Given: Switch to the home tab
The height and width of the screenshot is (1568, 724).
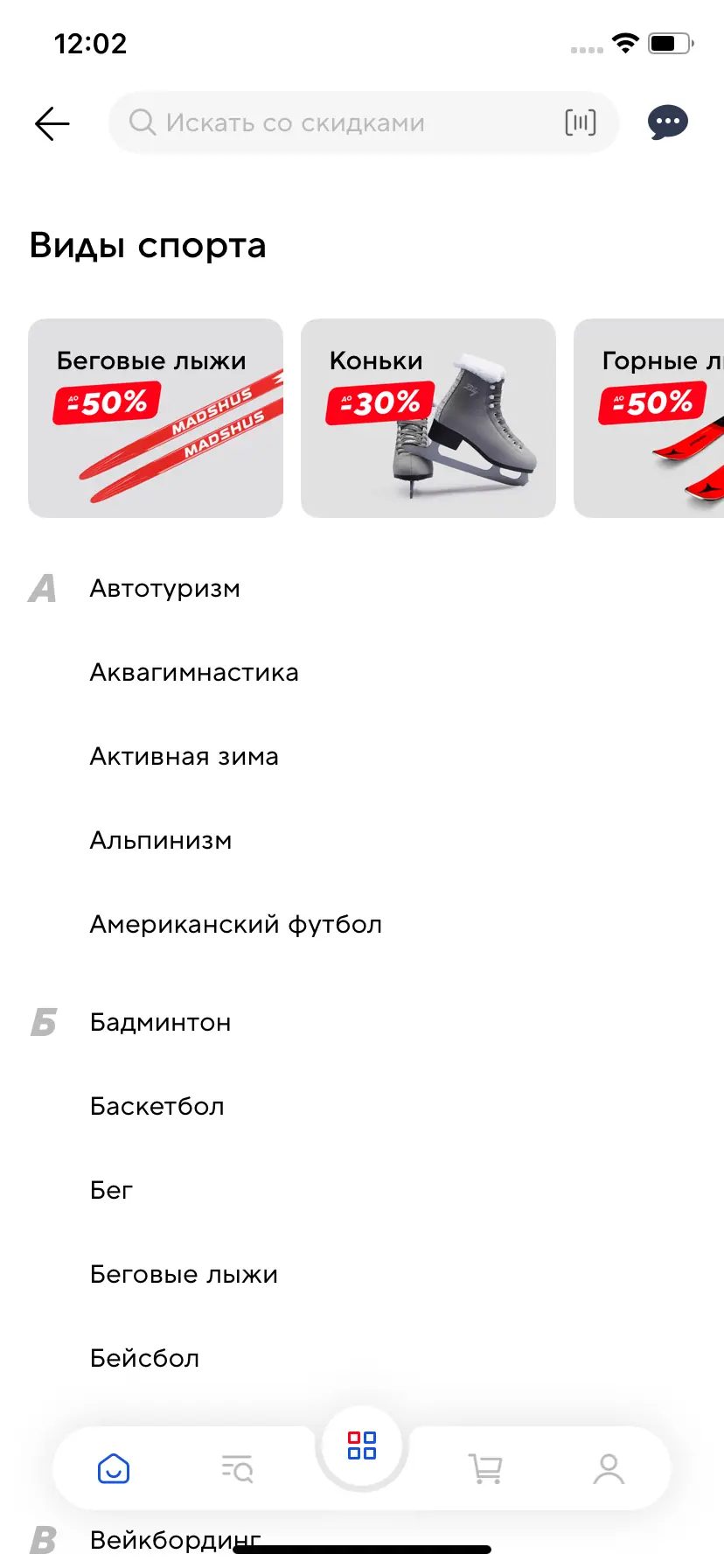Looking at the screenshot, I should (114, 1468).
